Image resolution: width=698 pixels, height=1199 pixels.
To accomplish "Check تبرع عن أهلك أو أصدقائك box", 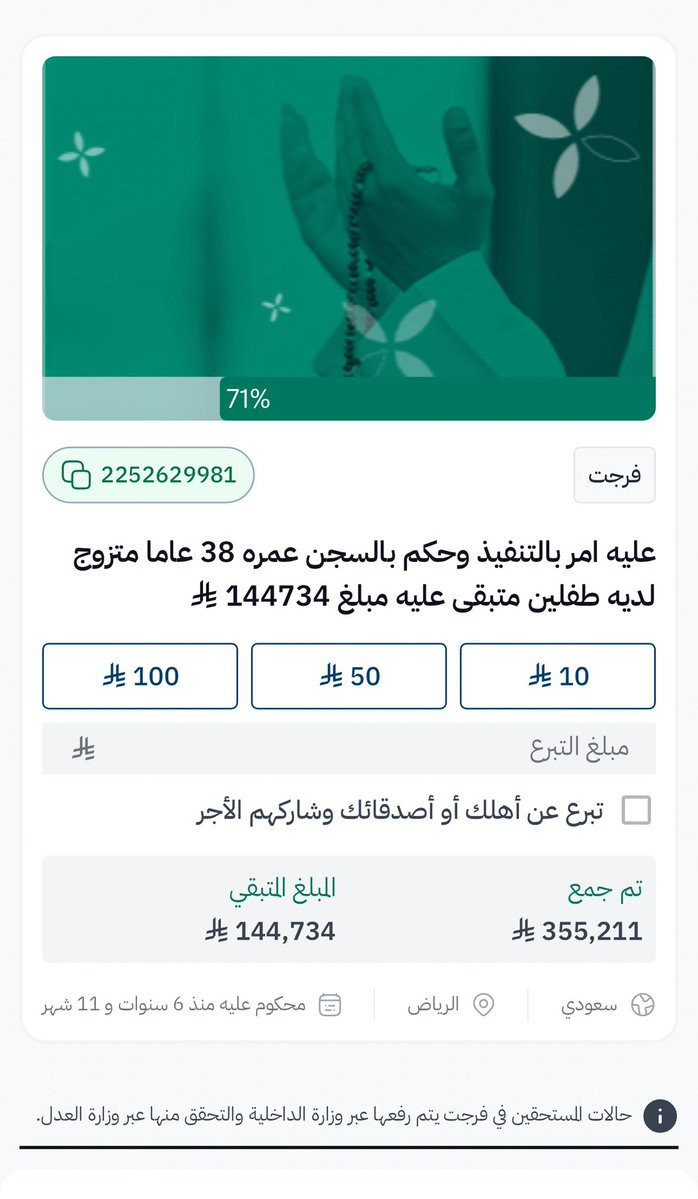I will pyautogui.click(x=635, y=810).
